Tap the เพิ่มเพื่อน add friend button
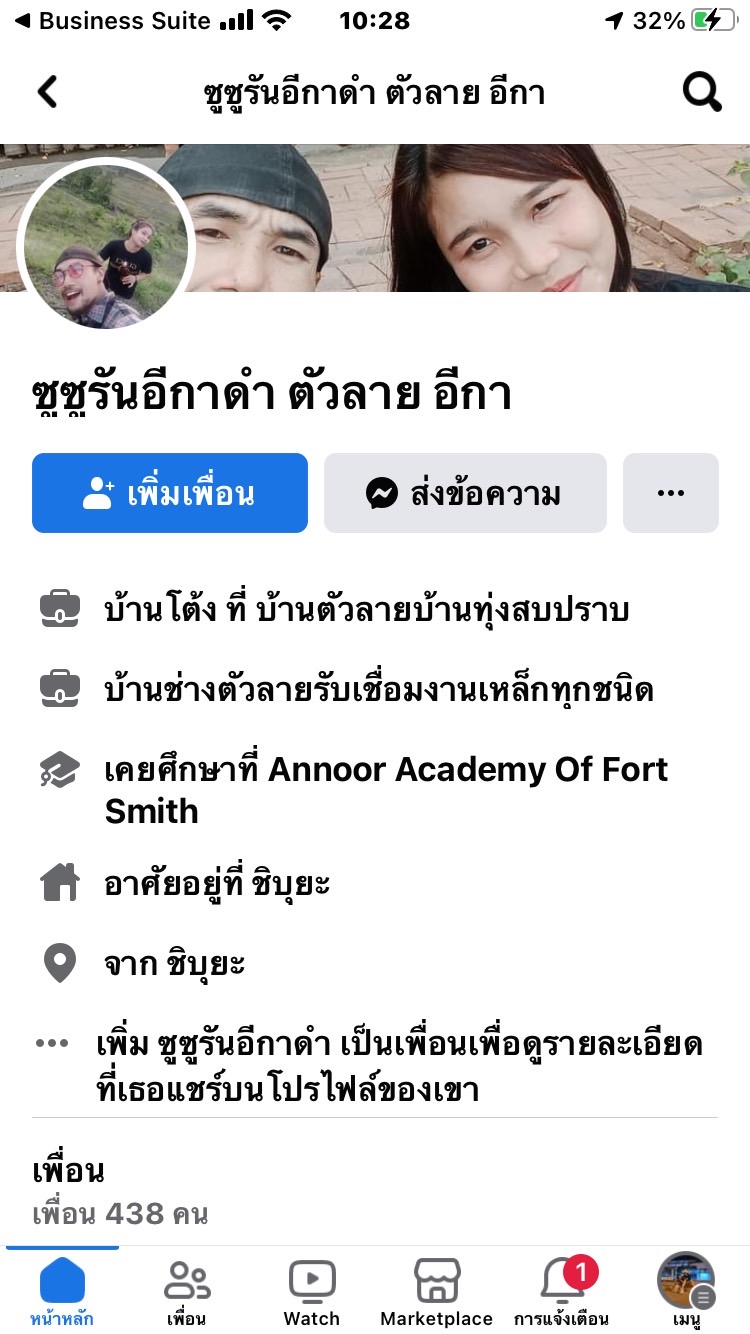Screen dimensions: 750x1334 170,493
